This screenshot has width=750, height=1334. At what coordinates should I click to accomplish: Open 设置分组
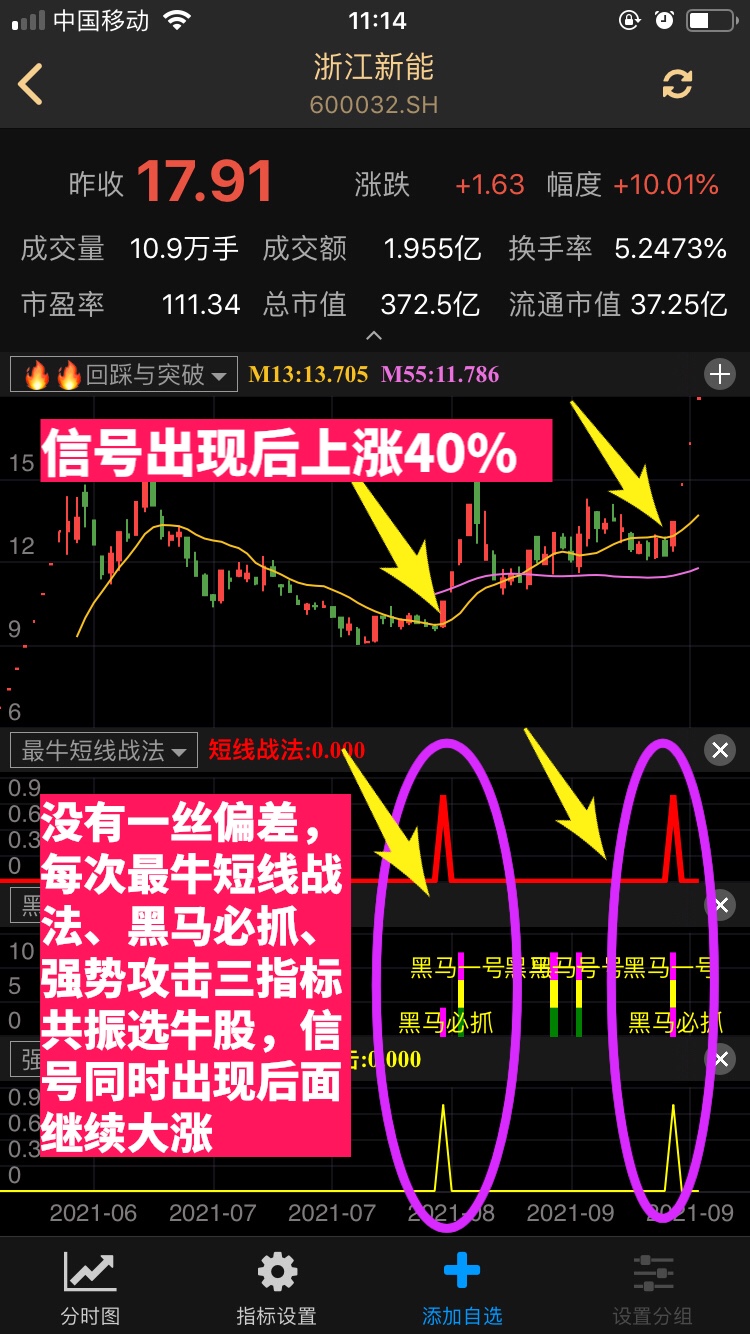pos(652,1287)
